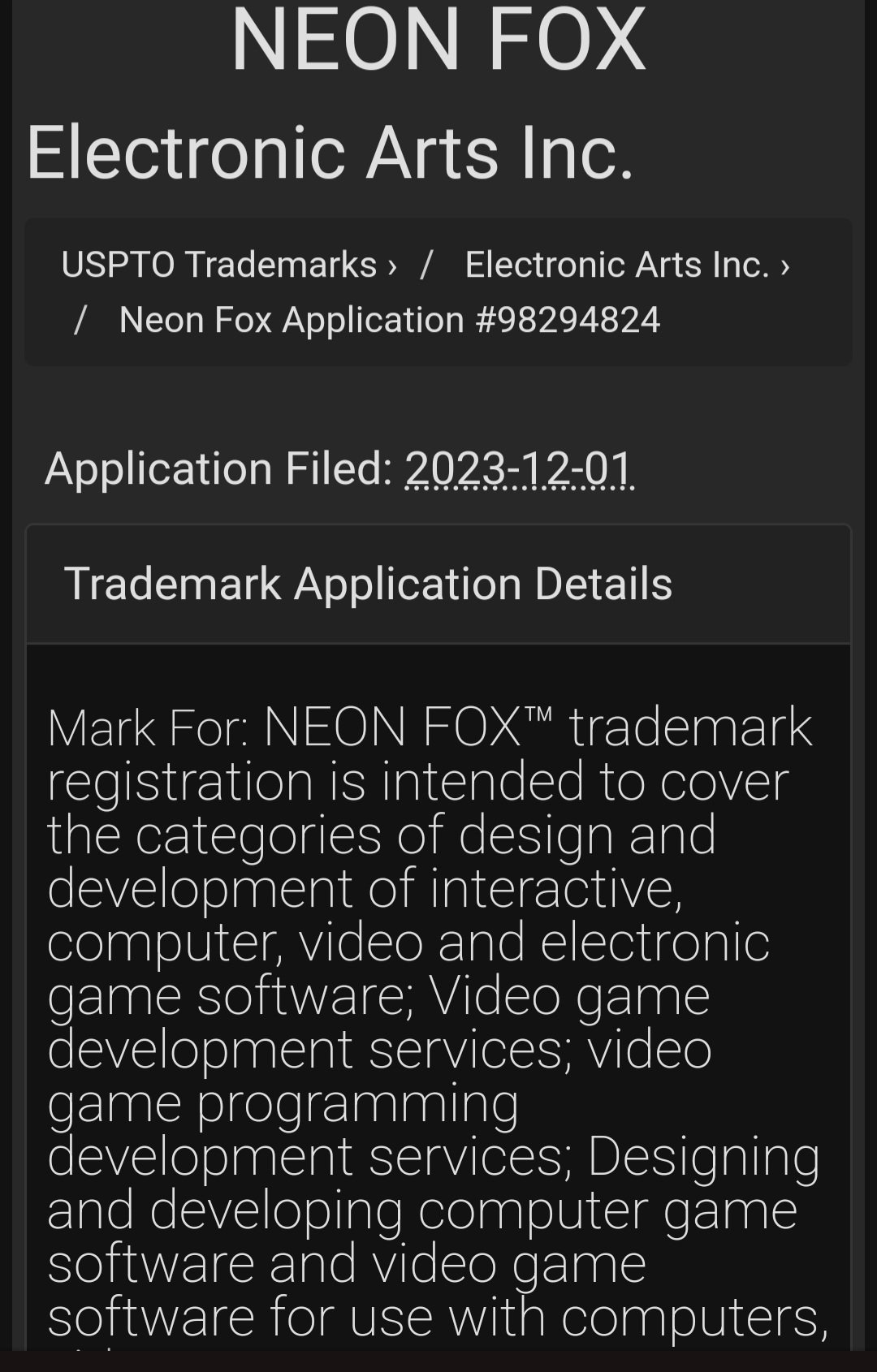This screenshot has height=1372, width=877.
Task: Tap the underlined filing date 2023-12-01
Action: [519, 468]
